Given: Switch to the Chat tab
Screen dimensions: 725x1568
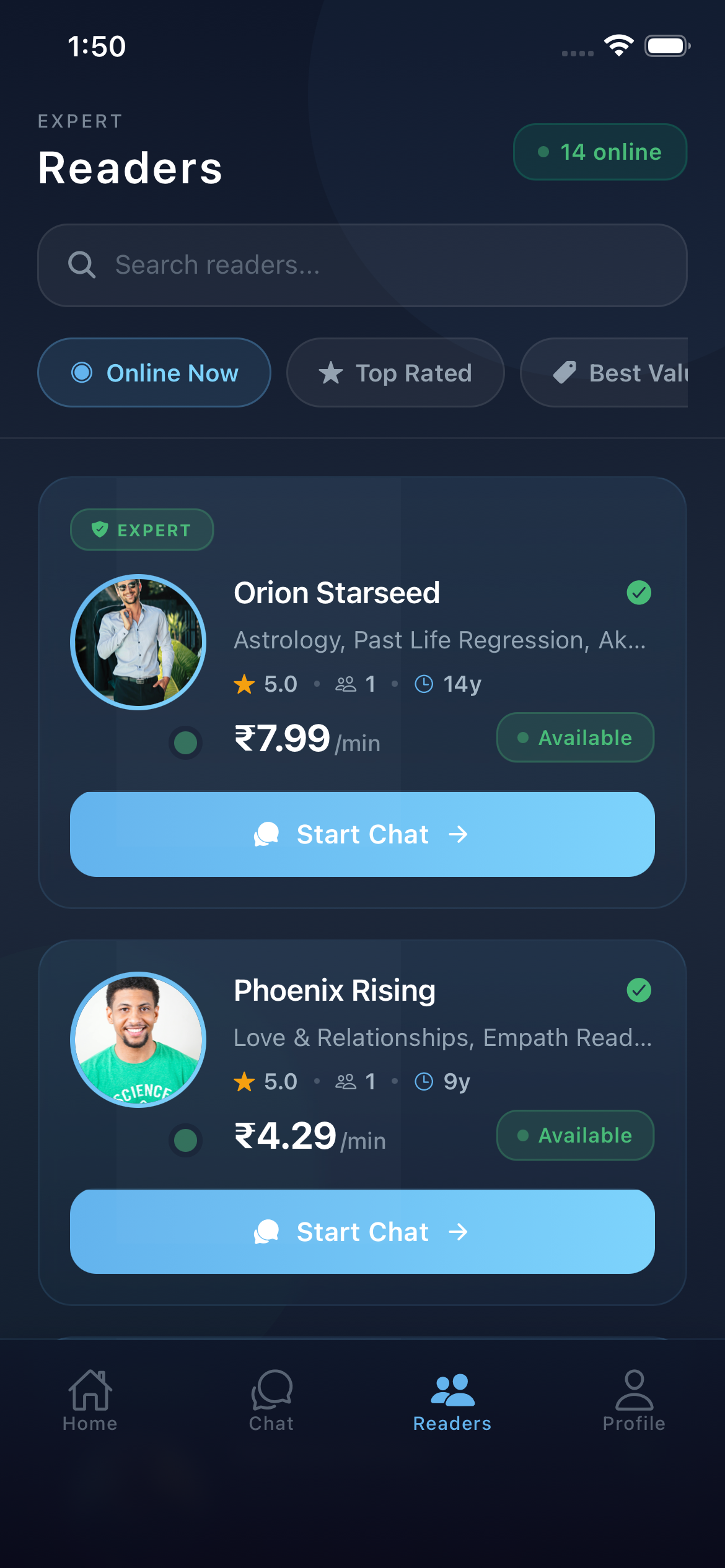Looking at the screenshot, I should [271, 1401].
